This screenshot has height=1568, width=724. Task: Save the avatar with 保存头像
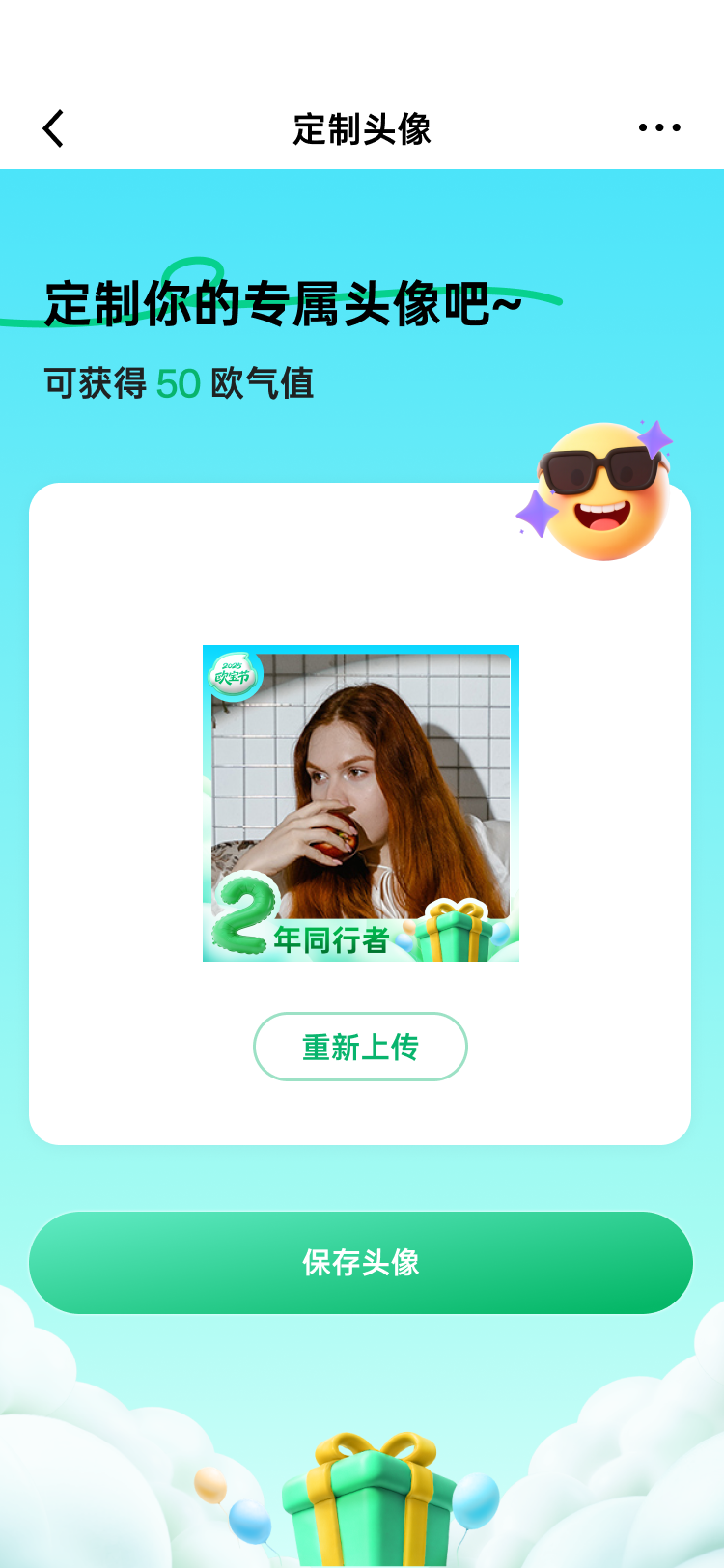[361, 1262]
